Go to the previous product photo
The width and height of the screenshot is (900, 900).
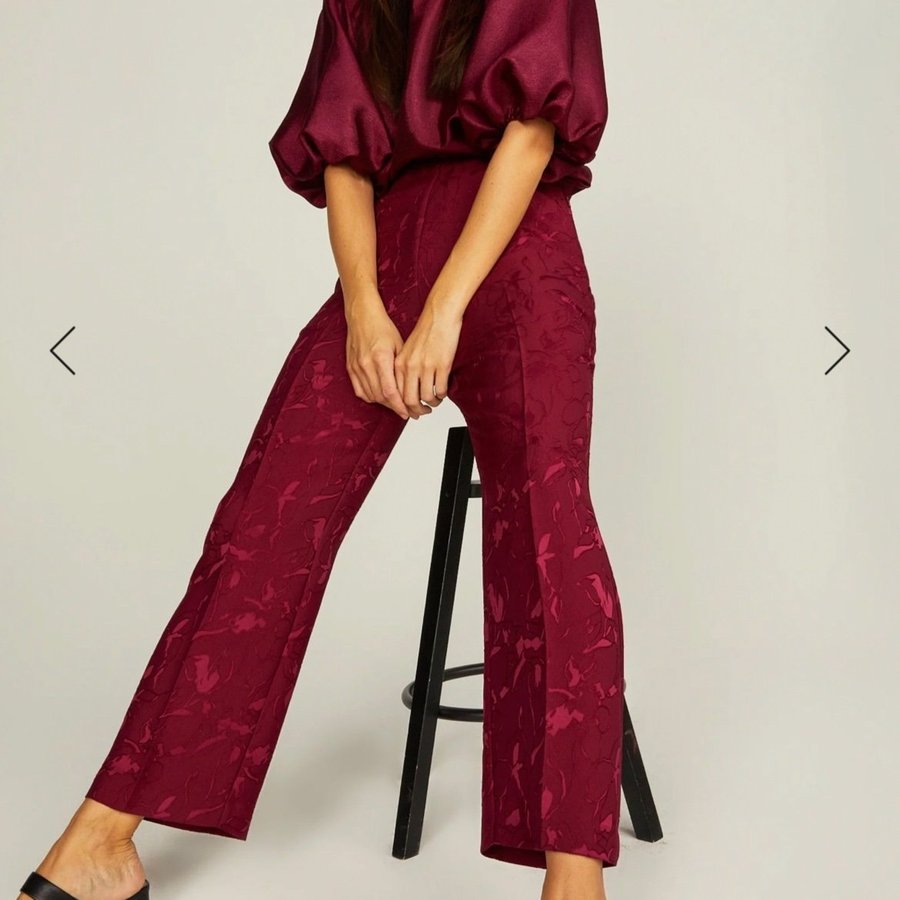coord(62,351)
